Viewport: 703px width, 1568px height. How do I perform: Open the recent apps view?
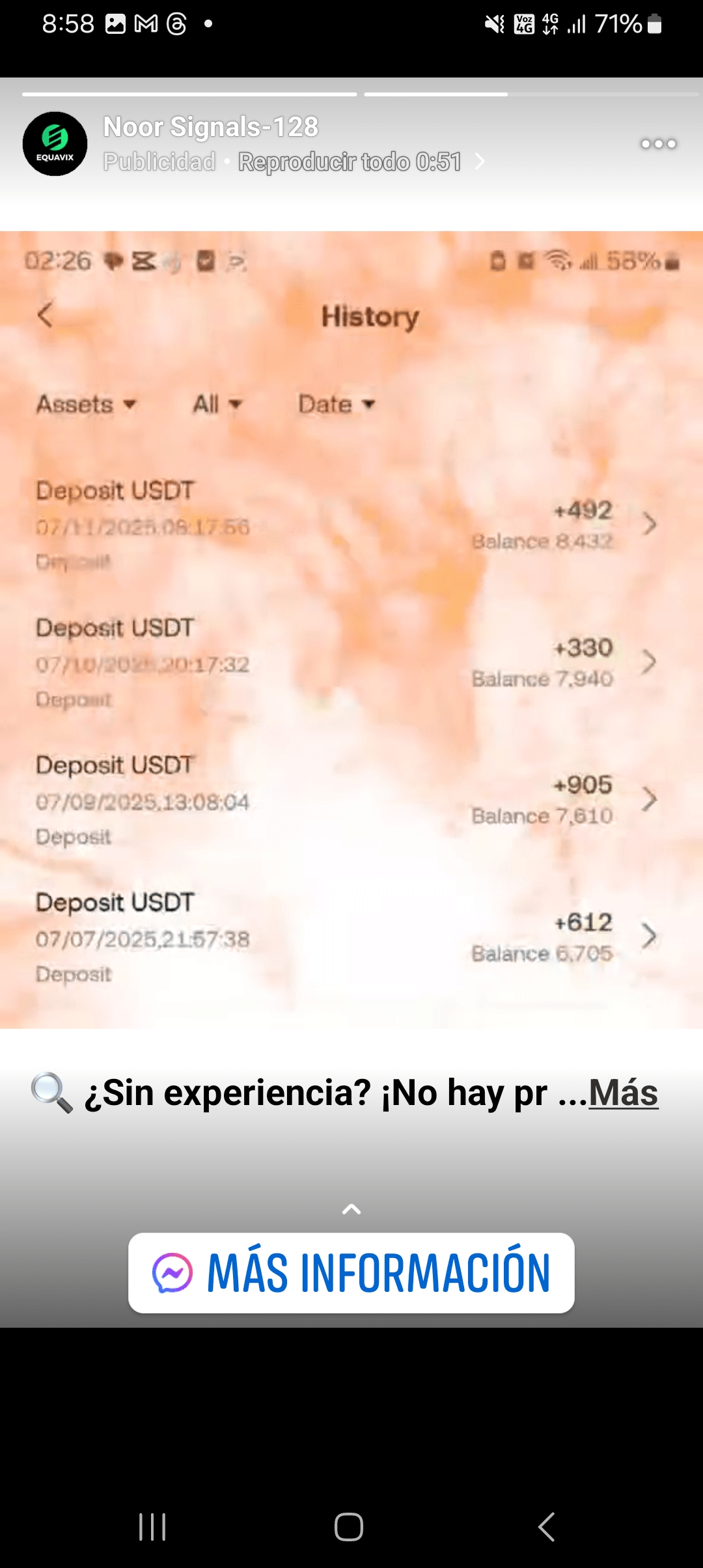152,1526
